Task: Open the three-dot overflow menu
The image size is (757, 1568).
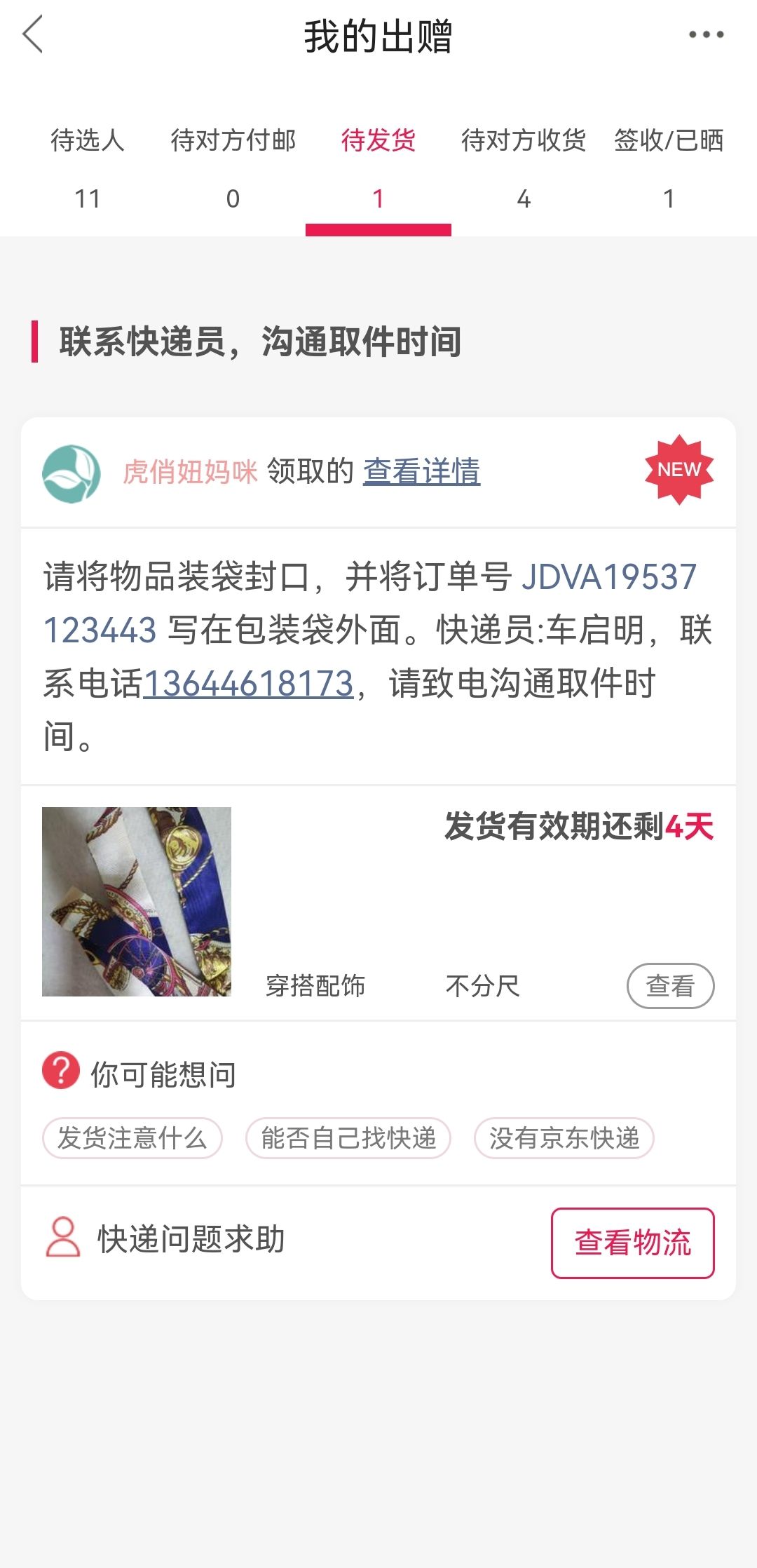Action: (x=706, y=34)
